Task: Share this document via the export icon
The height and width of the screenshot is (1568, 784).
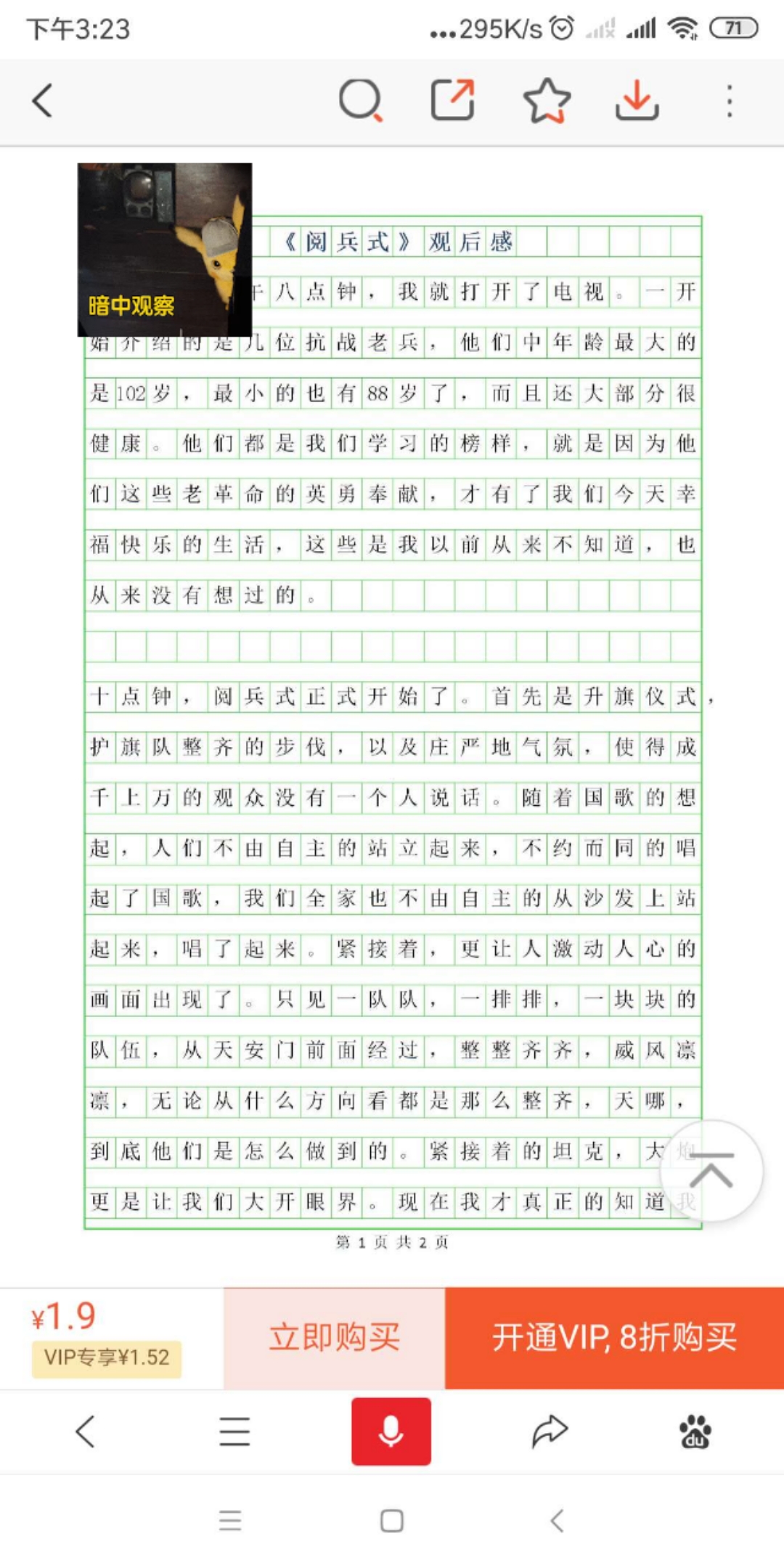Action: pyautogui.click(x=453, y=100)
